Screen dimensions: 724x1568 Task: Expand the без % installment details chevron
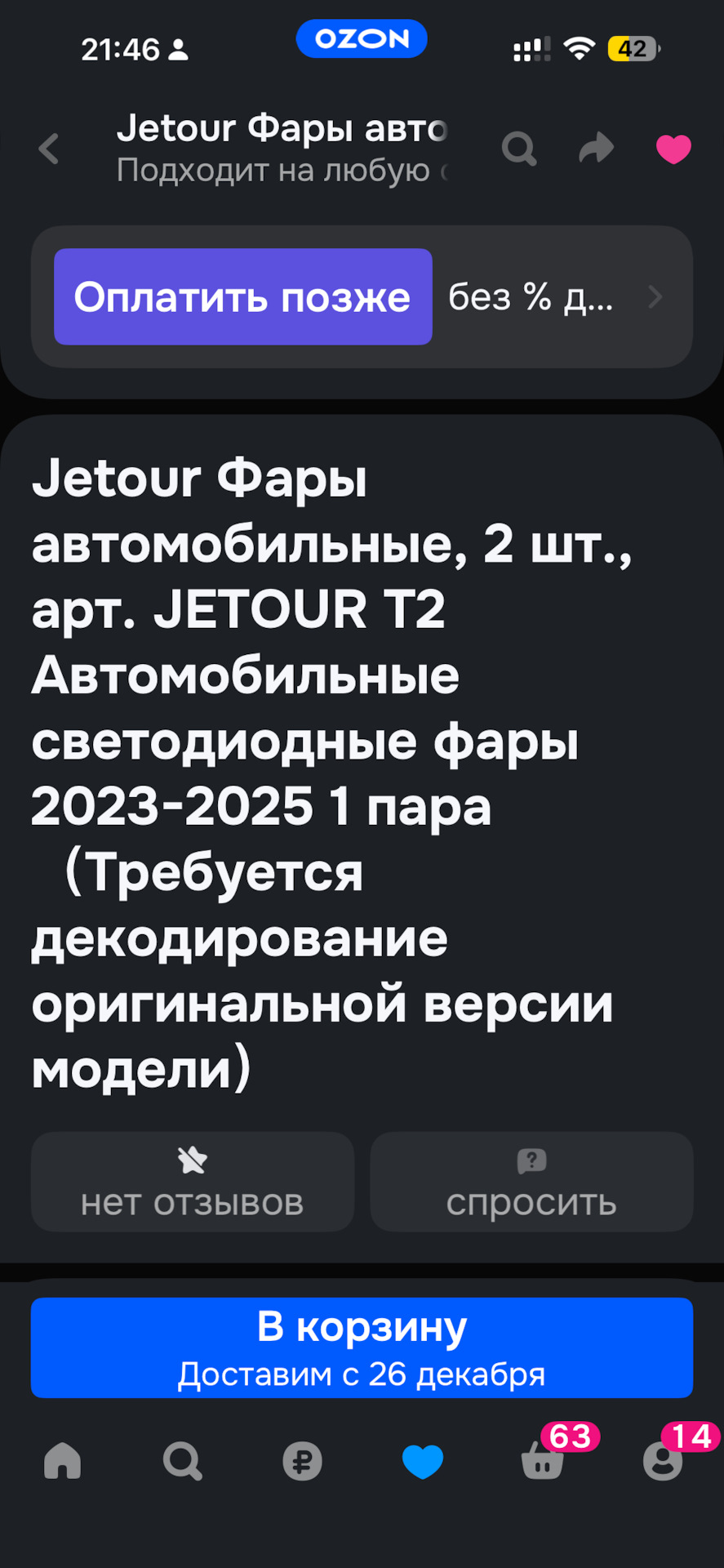click(655, 297)
